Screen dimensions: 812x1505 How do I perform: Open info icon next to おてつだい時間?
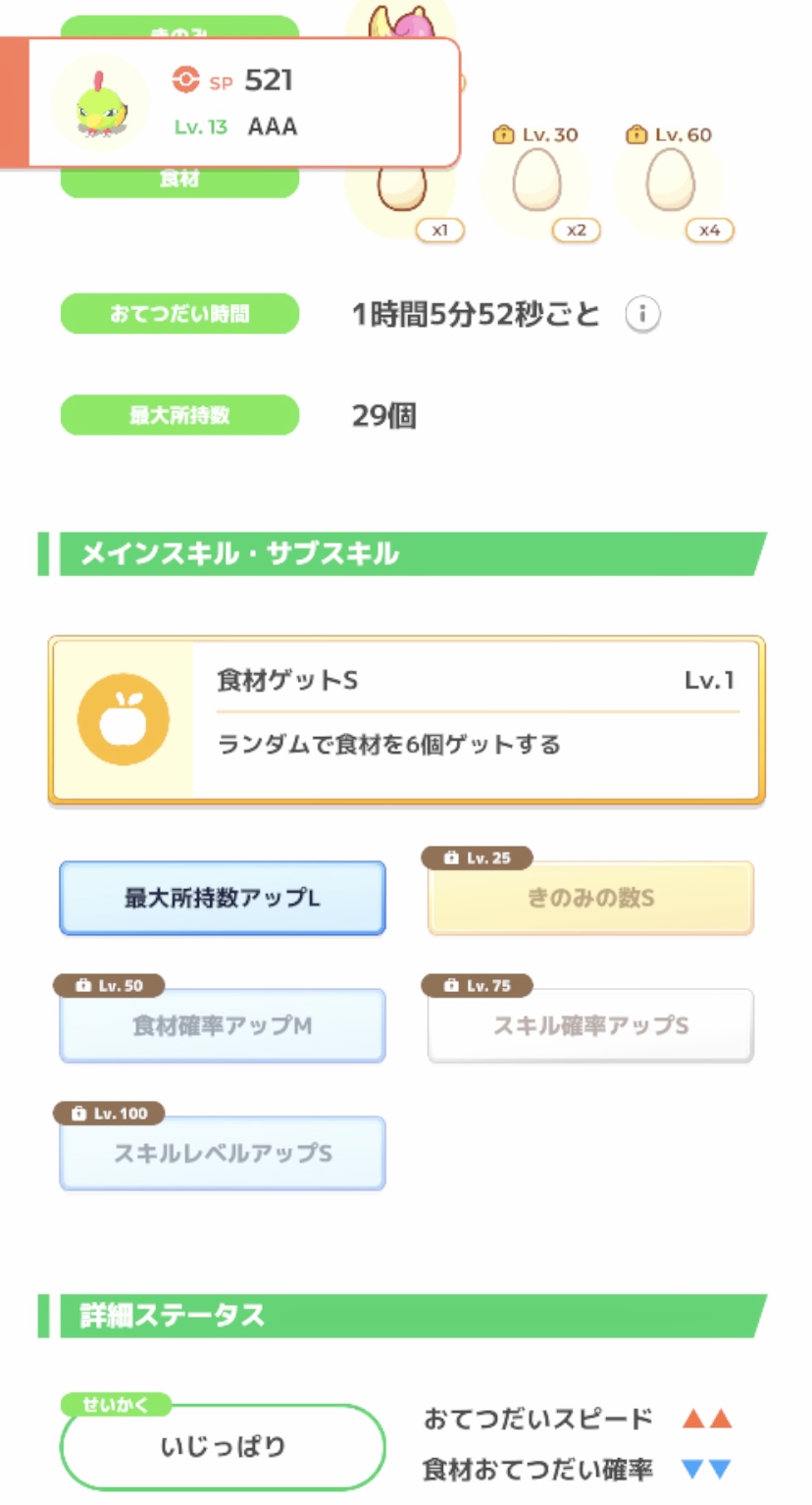[x=643, y=315]
